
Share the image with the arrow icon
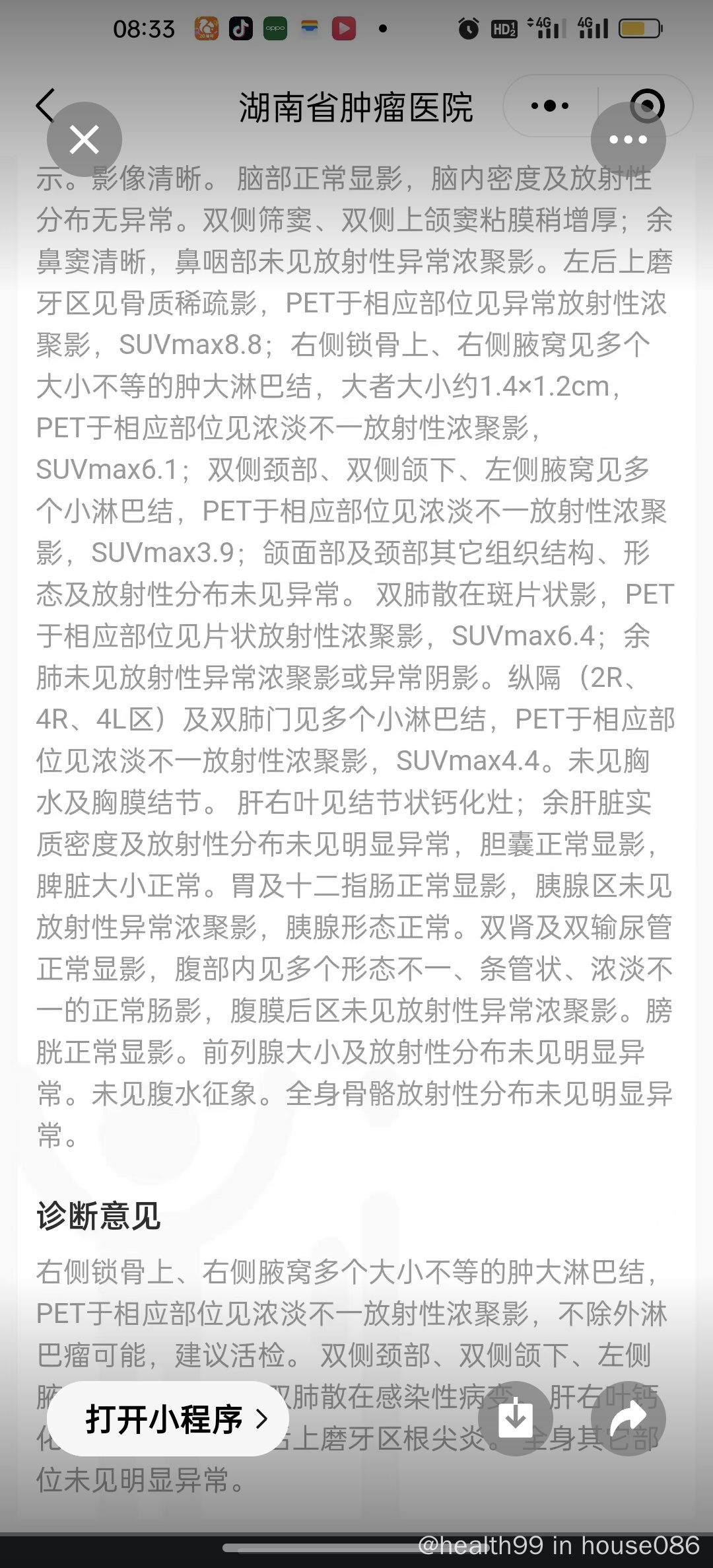pos(628,1418)
